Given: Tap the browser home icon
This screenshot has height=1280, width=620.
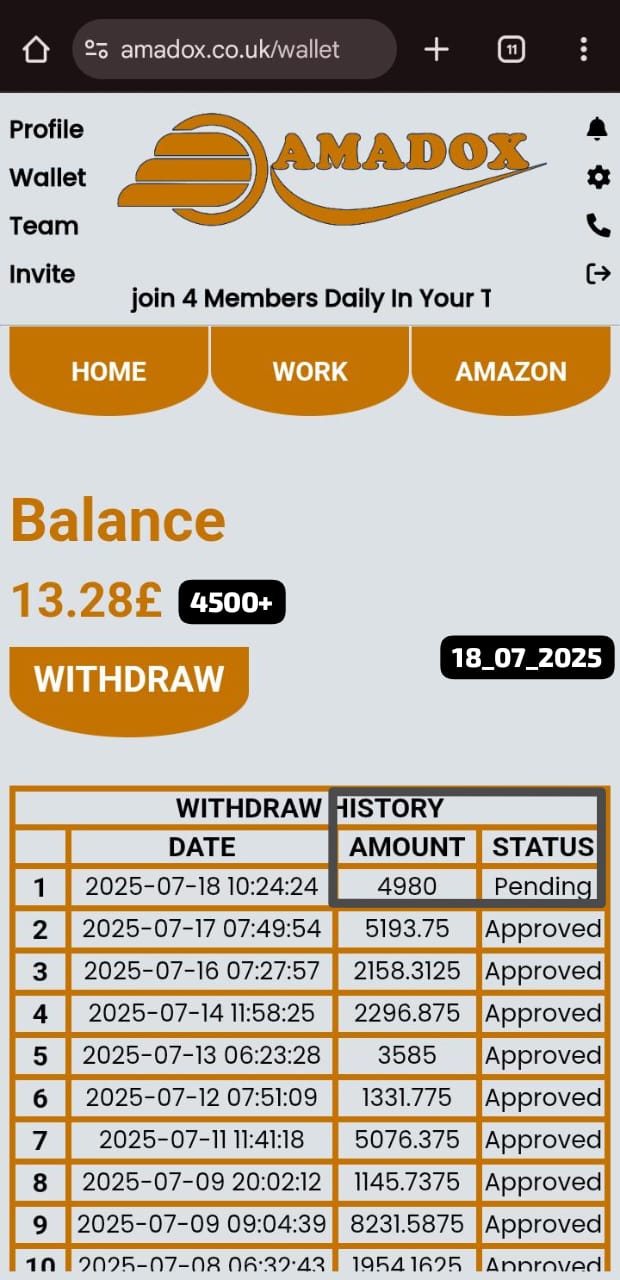Looking at the screenshot, I should [36, 49].
